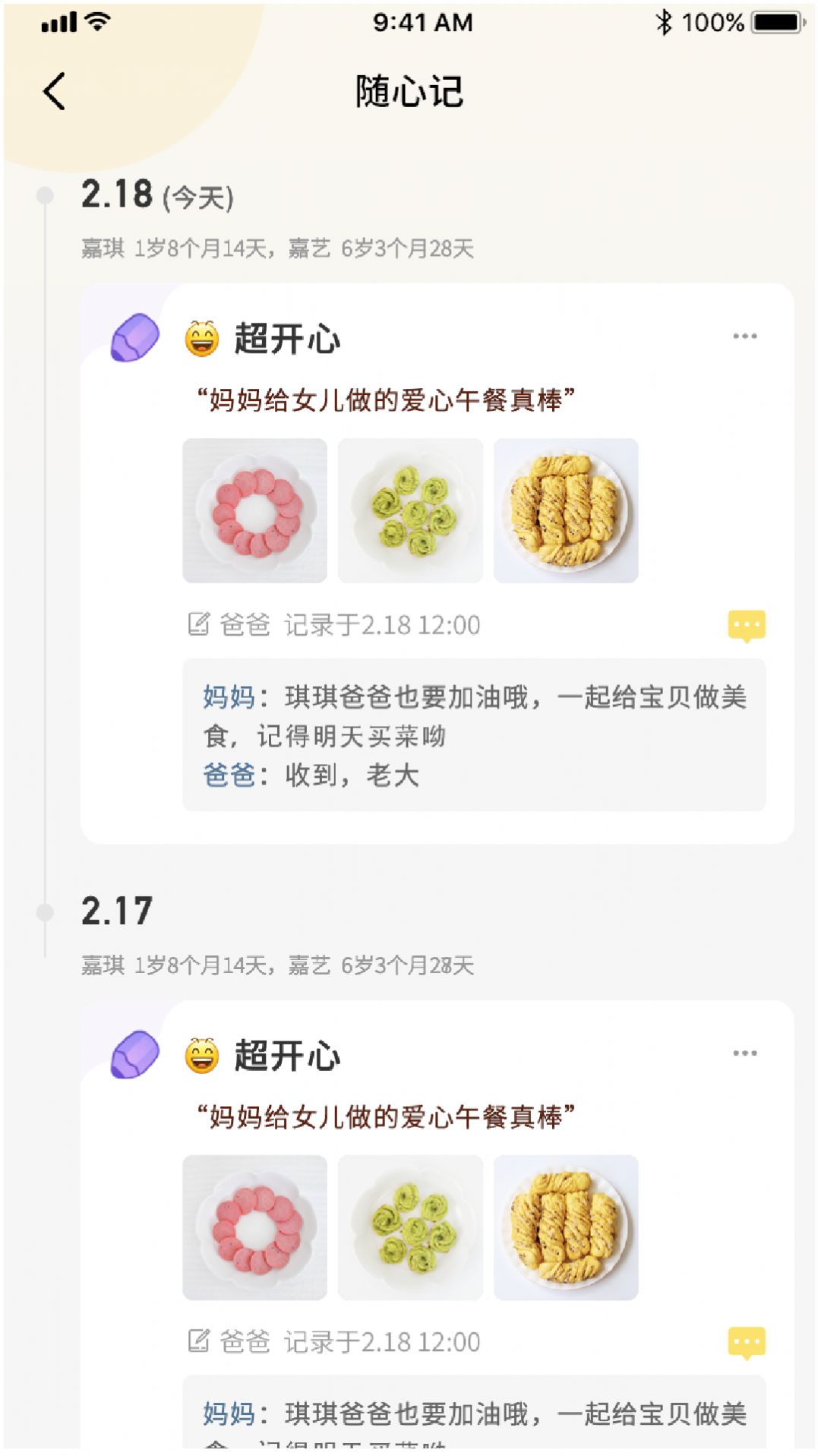Open more options on the 2.18 entry

click(x=744, y=336)
